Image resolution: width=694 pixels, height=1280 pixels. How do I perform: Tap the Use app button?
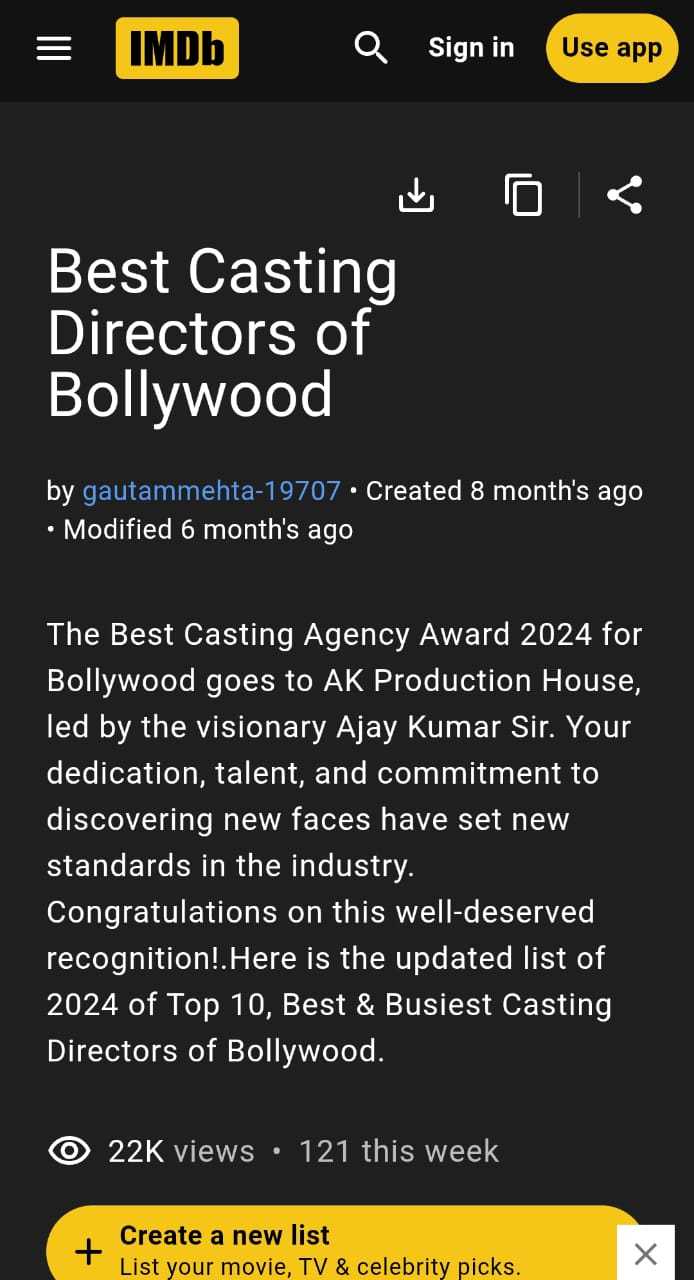611,47
